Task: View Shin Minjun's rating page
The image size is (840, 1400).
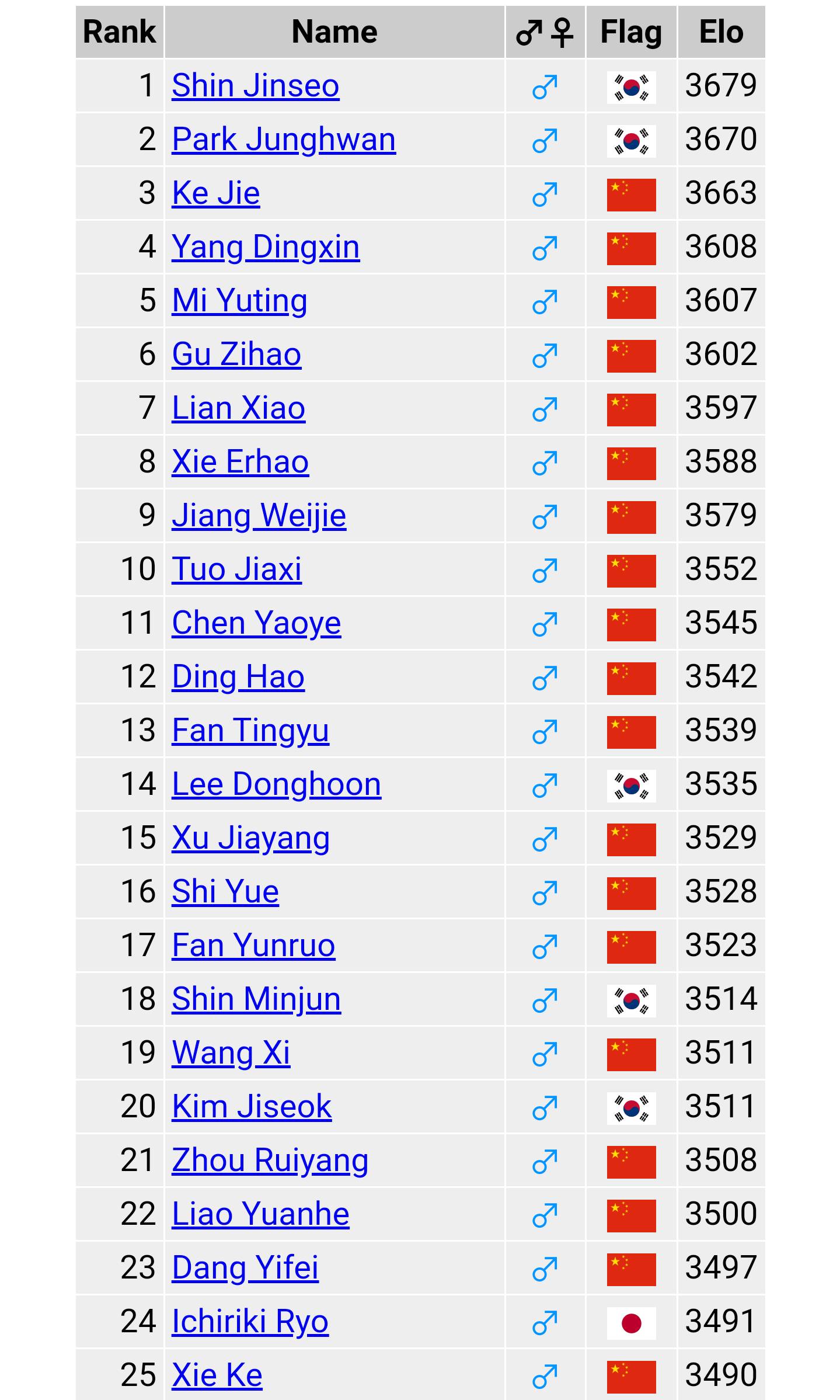Action: 256,999
